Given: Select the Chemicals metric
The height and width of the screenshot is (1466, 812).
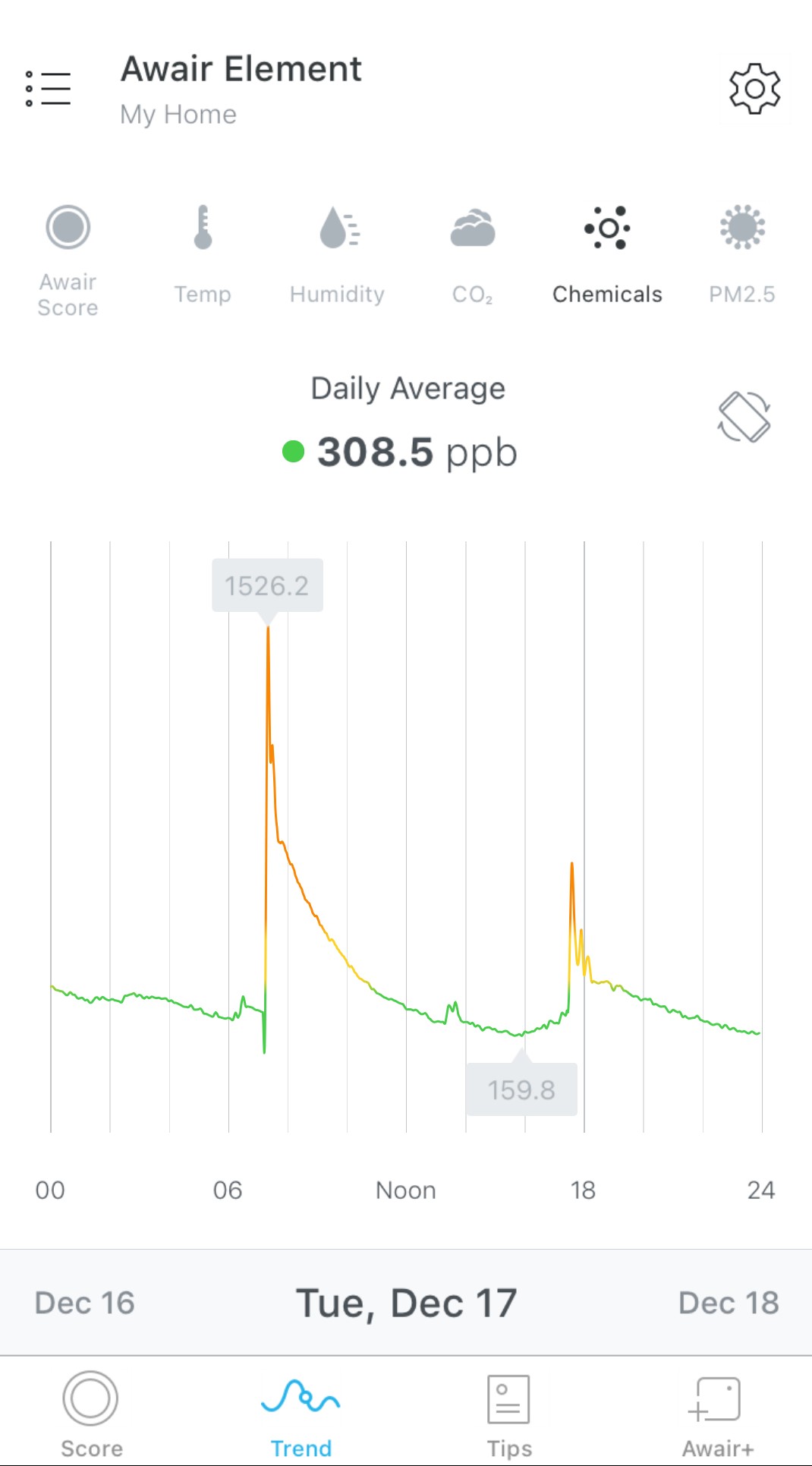Looking at the screenshot, I should point(607,254).
